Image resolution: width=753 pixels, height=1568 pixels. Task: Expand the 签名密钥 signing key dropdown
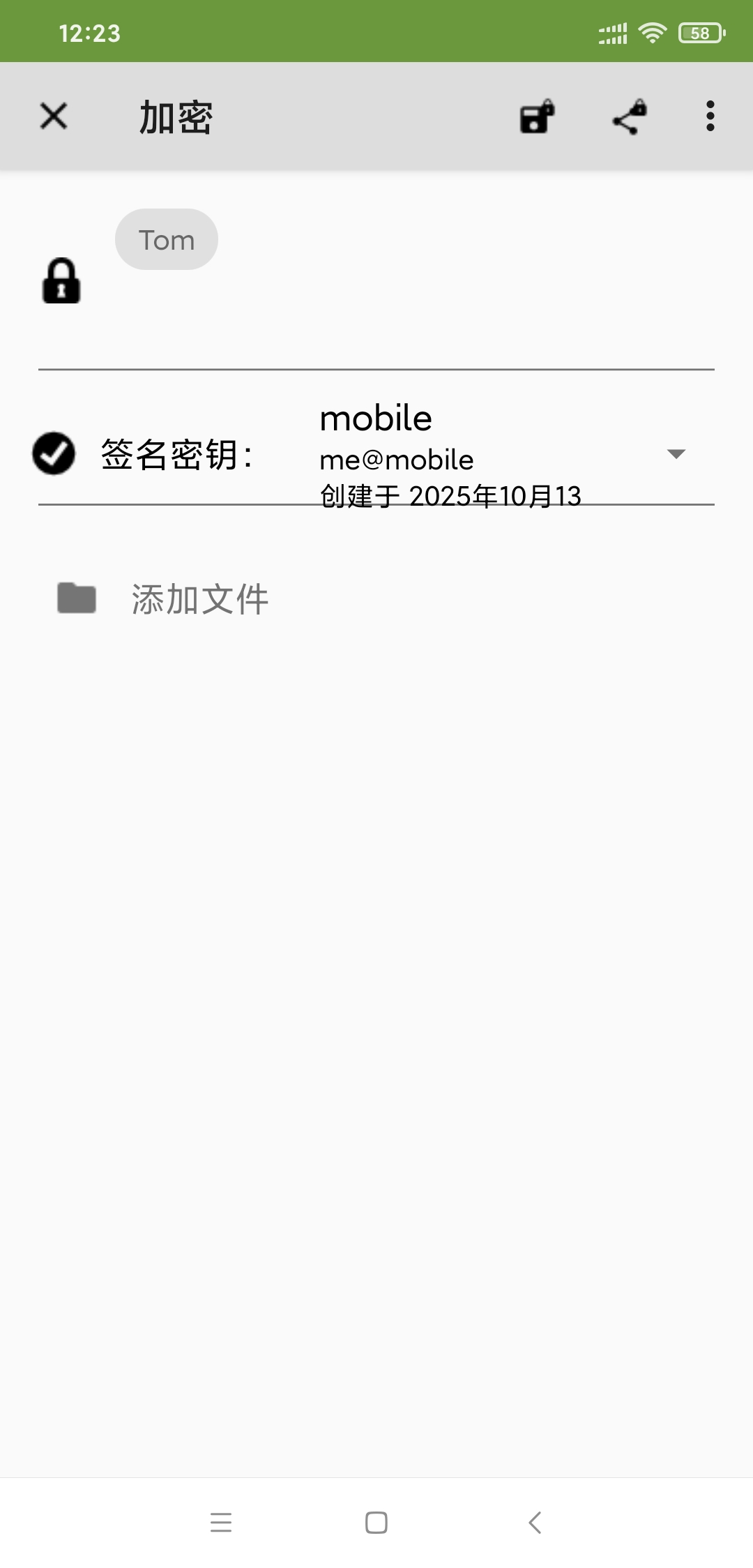(676, 454)
